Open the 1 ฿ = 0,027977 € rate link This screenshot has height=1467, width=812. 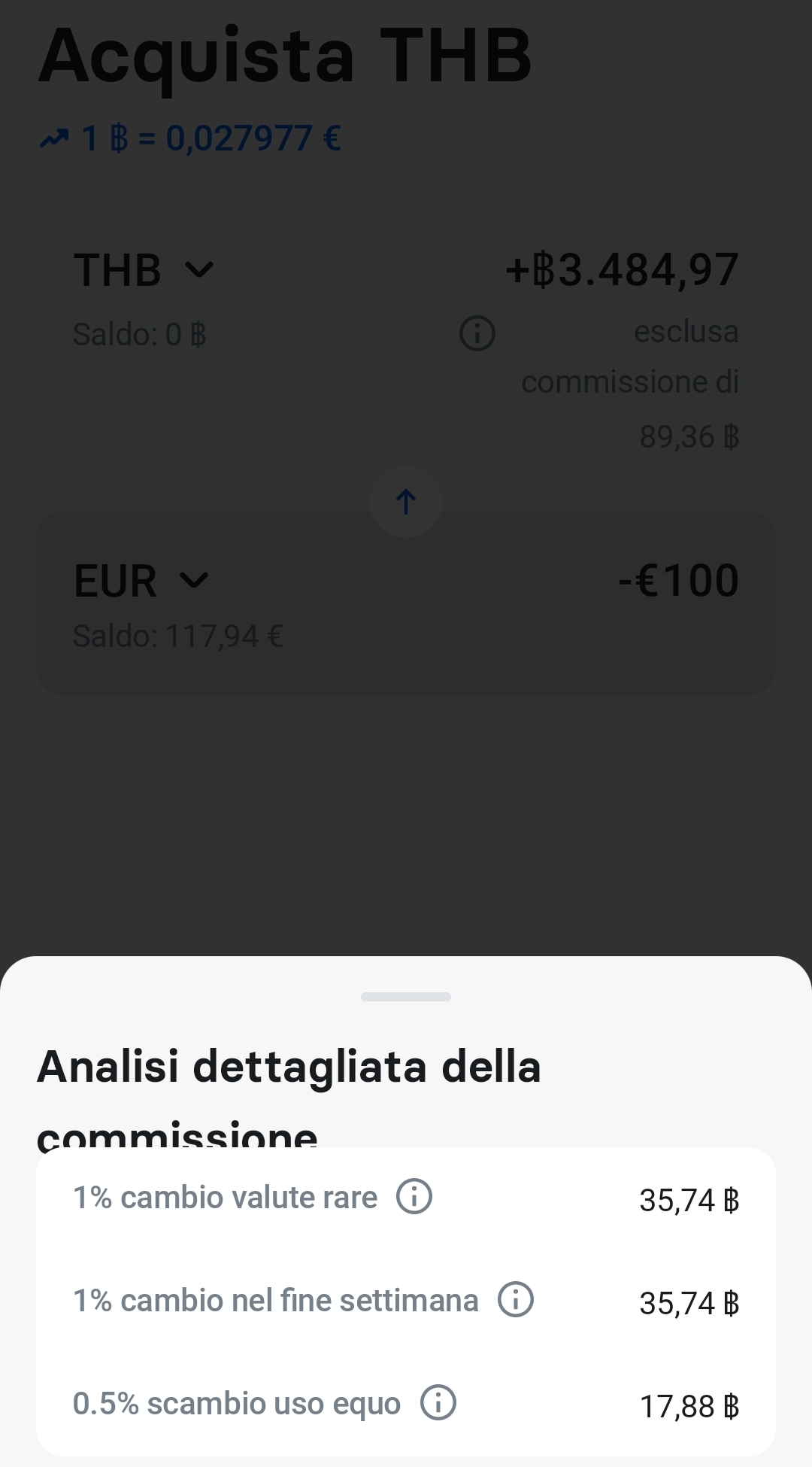click(x=191, y=138)
